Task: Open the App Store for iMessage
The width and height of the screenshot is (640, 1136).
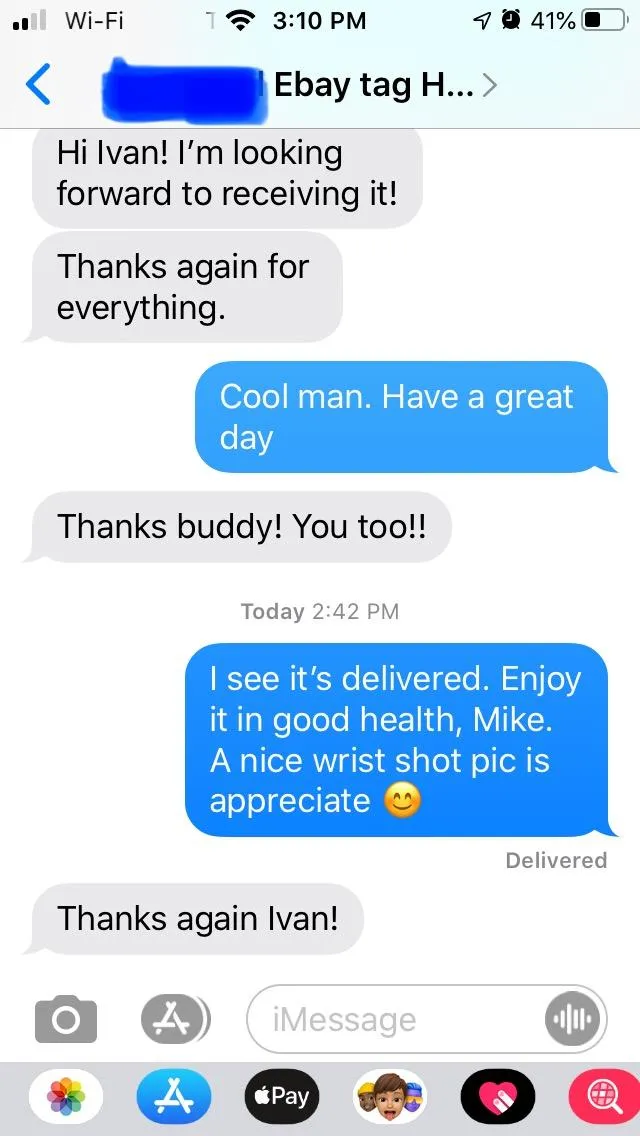Action: (174, 1096)
